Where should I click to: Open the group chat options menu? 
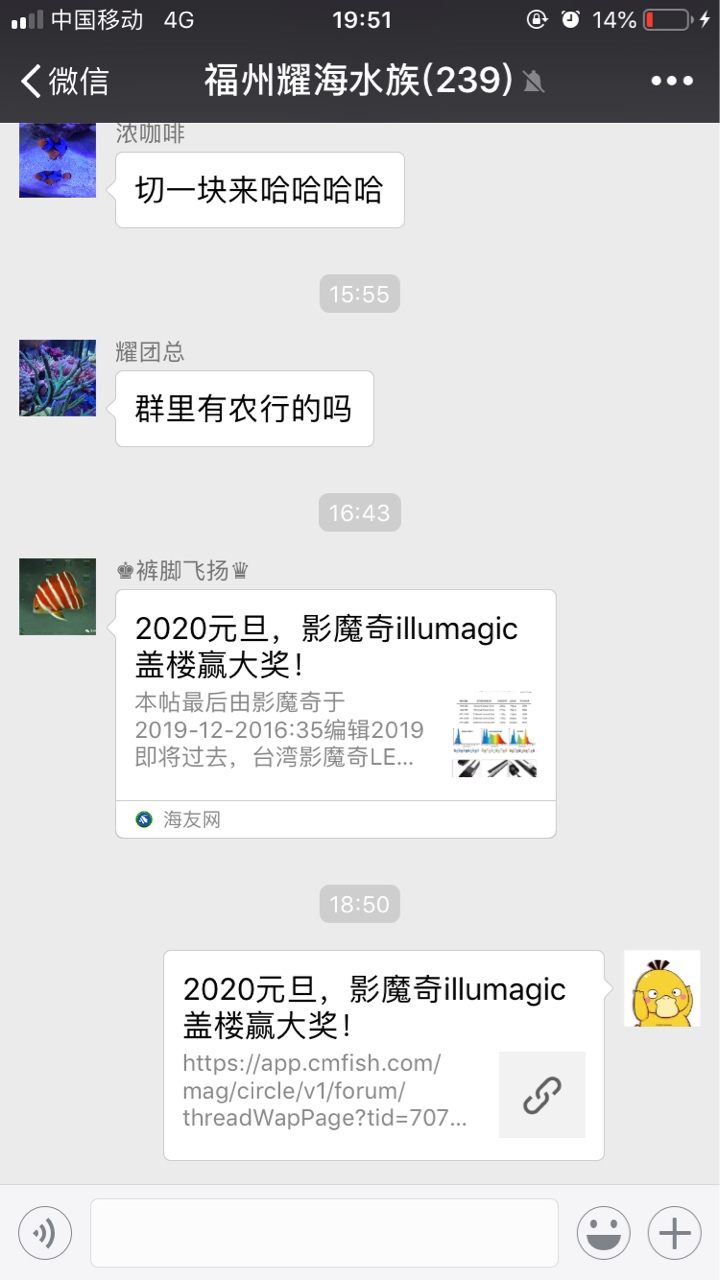pyautogui.click(x=671, y=81)
